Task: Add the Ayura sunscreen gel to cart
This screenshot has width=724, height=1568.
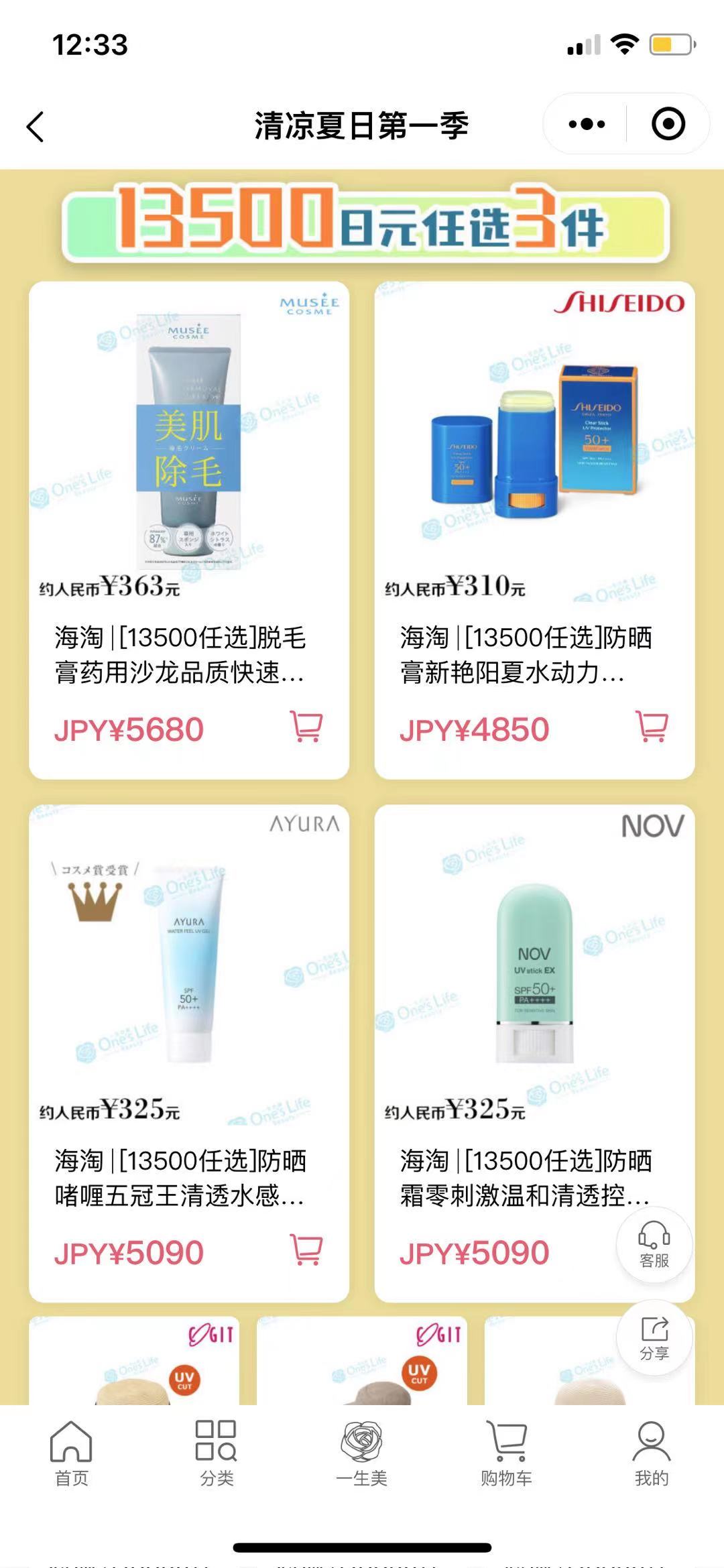Action: [306, 1250]
